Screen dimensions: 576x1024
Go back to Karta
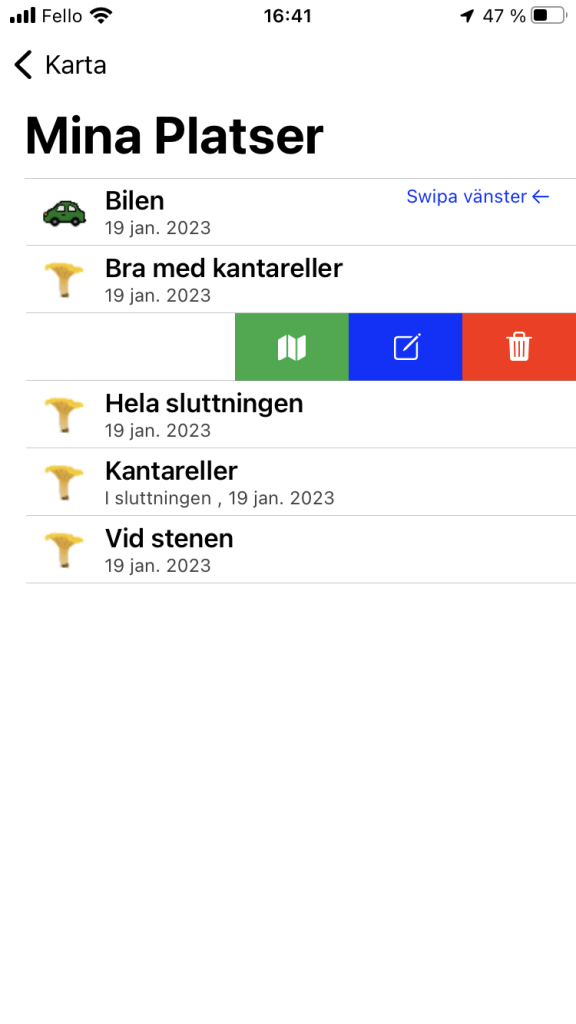[x=59, y=65]
